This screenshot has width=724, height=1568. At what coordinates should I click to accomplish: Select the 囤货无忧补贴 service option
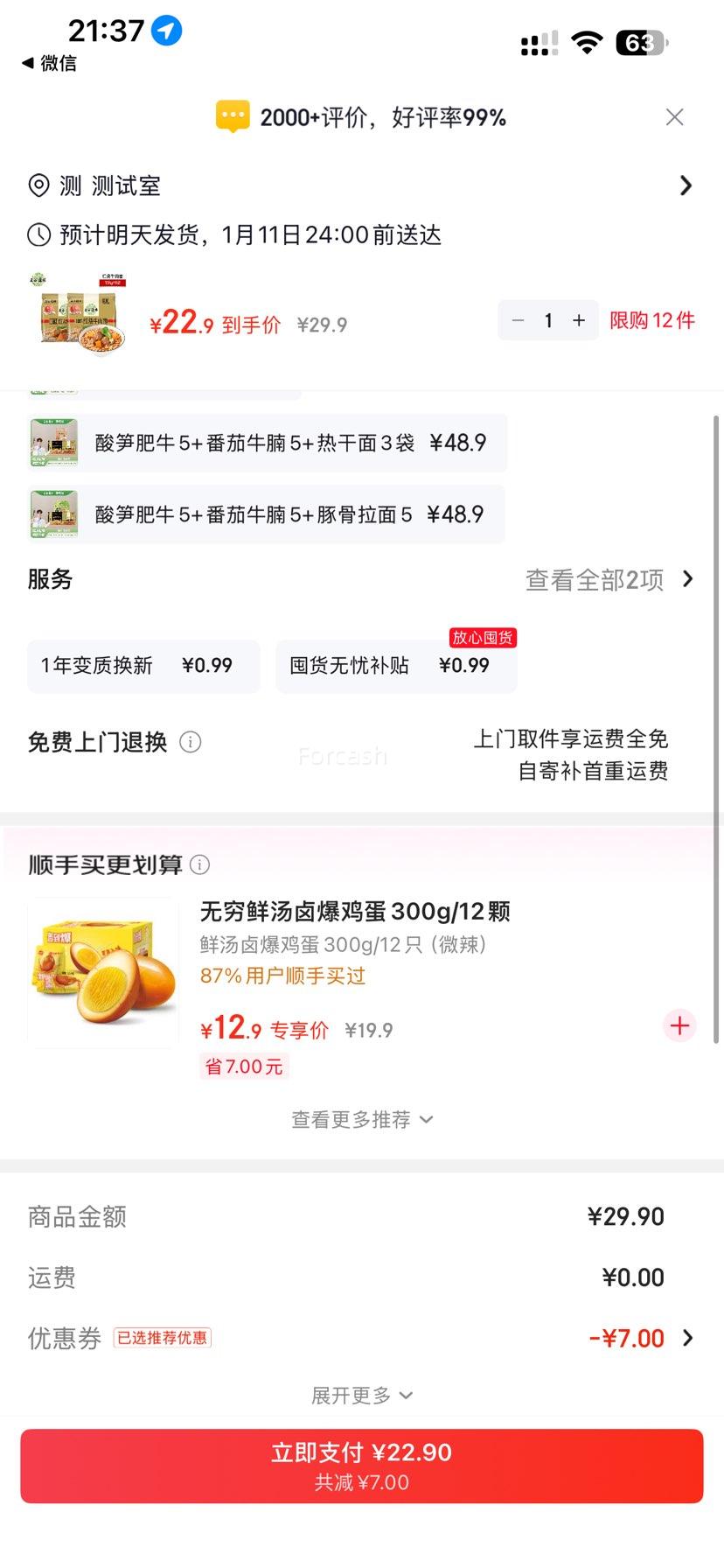tap(396, 666)
